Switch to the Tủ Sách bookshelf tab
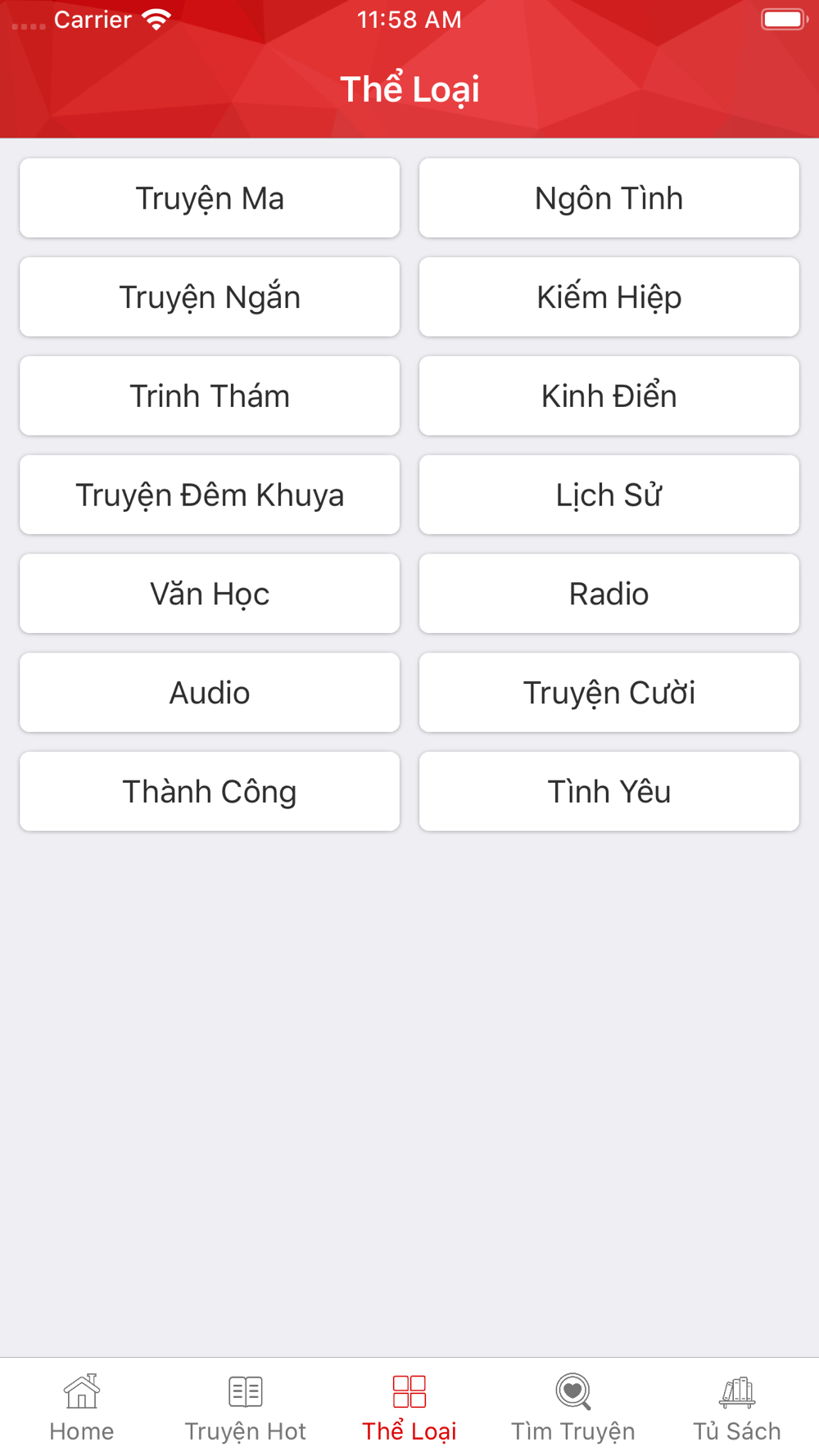The image size is (819, 1456). [737, 1408]
